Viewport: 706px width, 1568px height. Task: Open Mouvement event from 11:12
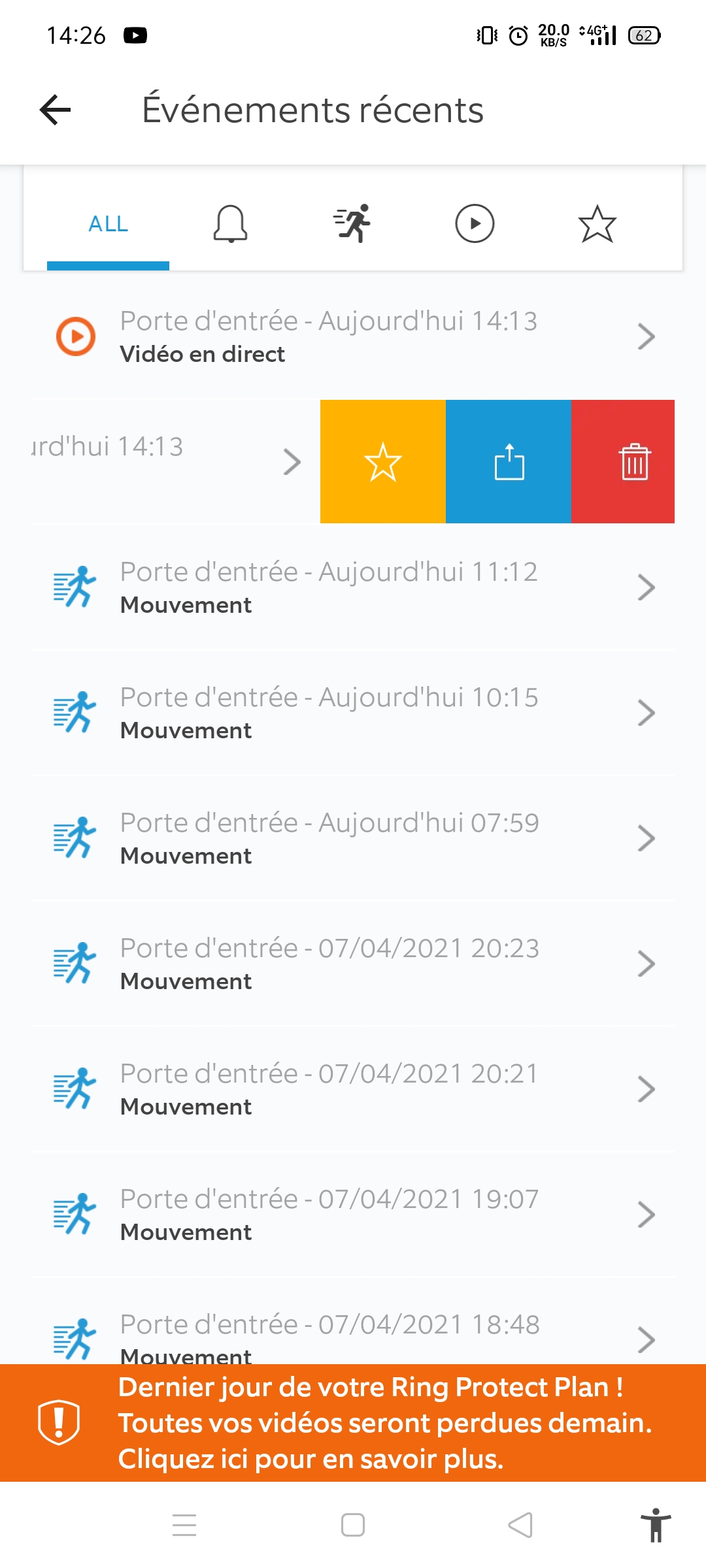pos(353,587)
